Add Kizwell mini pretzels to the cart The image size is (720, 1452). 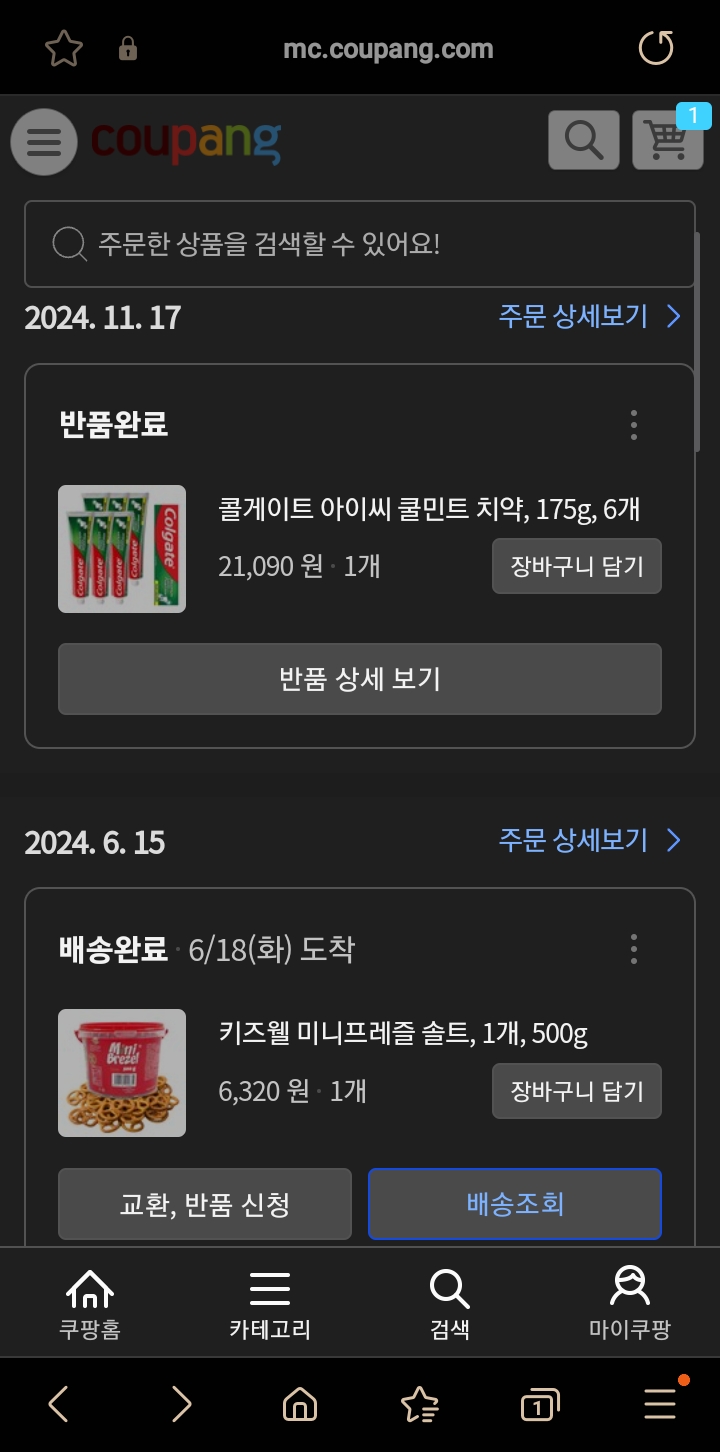tap(576, 1090)
